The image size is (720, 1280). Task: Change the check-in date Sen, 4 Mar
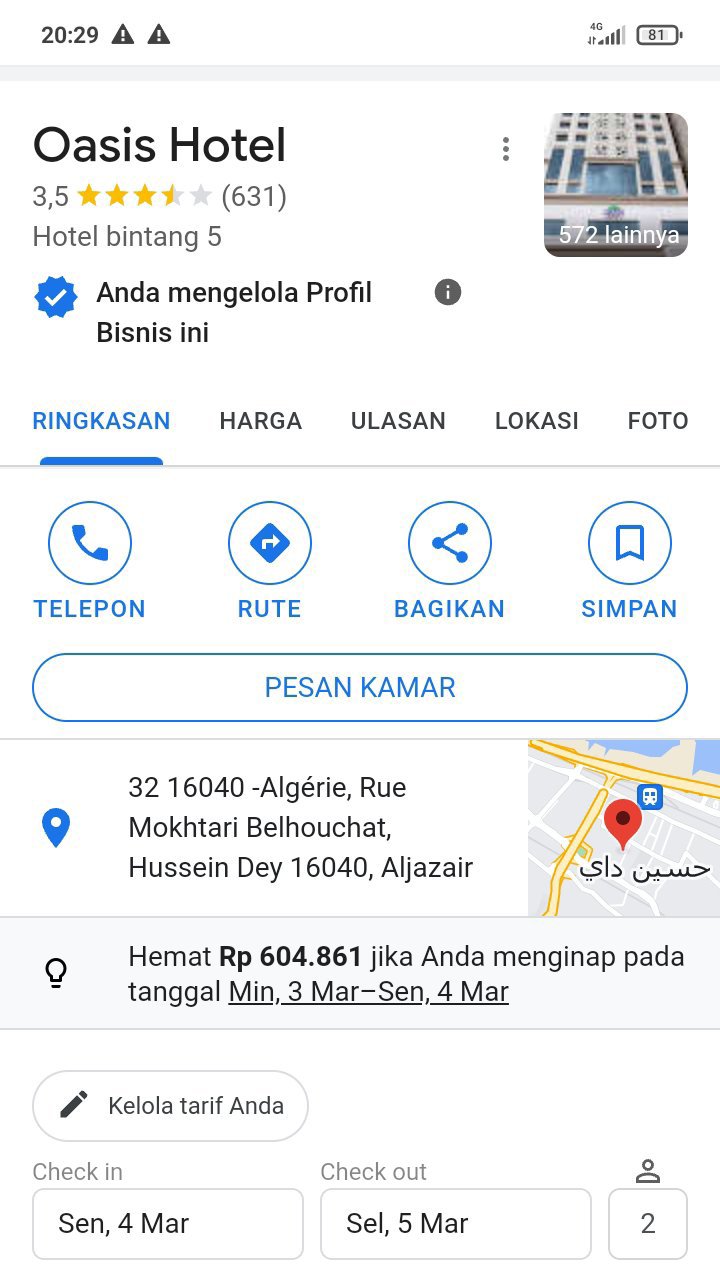tap(168, 1223)
